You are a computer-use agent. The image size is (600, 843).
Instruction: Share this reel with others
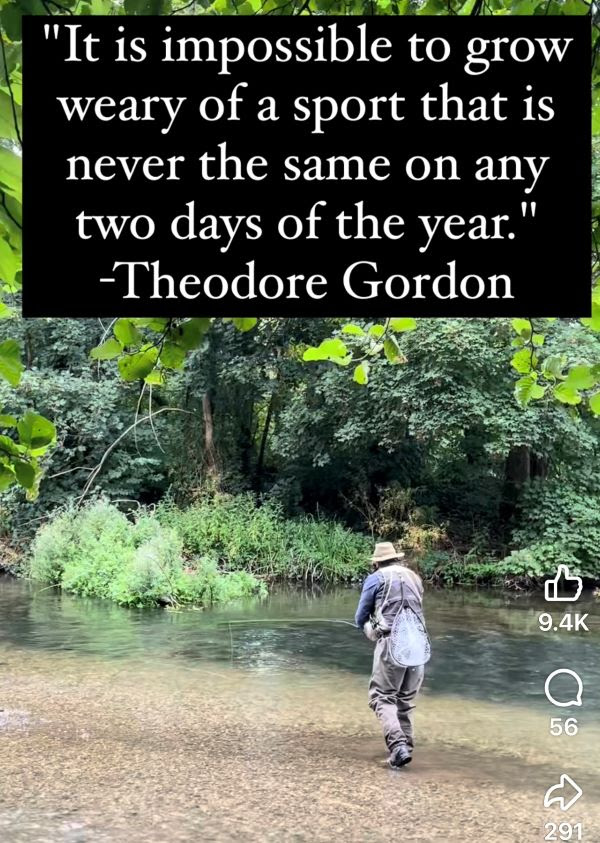tap(563, 794)
